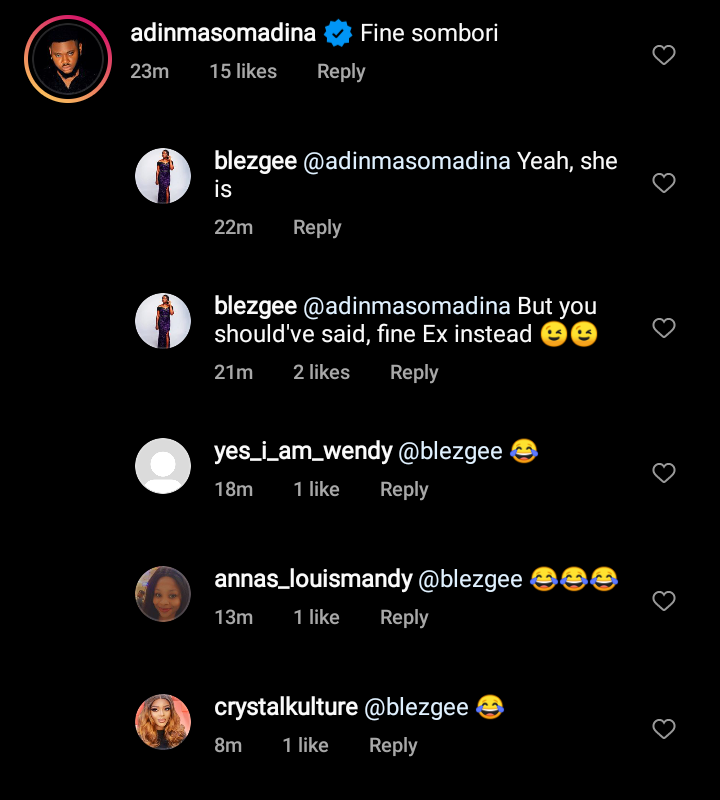Viewport: 720px width, 800px height.
Task: Open the @blezgee mention in crystalkulture's comment
Action: (x=415, y=707)
